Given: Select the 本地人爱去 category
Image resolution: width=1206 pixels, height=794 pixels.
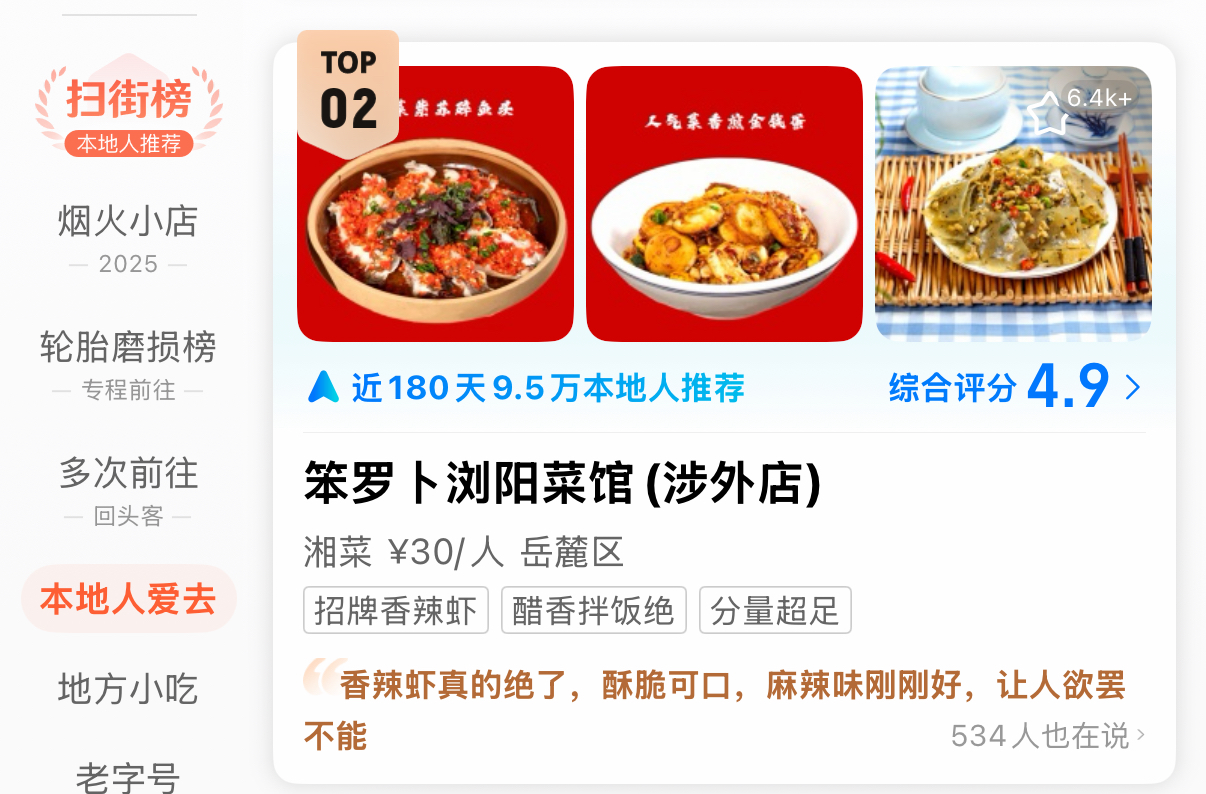Looking at the screenshot, I should coord(128,599).
